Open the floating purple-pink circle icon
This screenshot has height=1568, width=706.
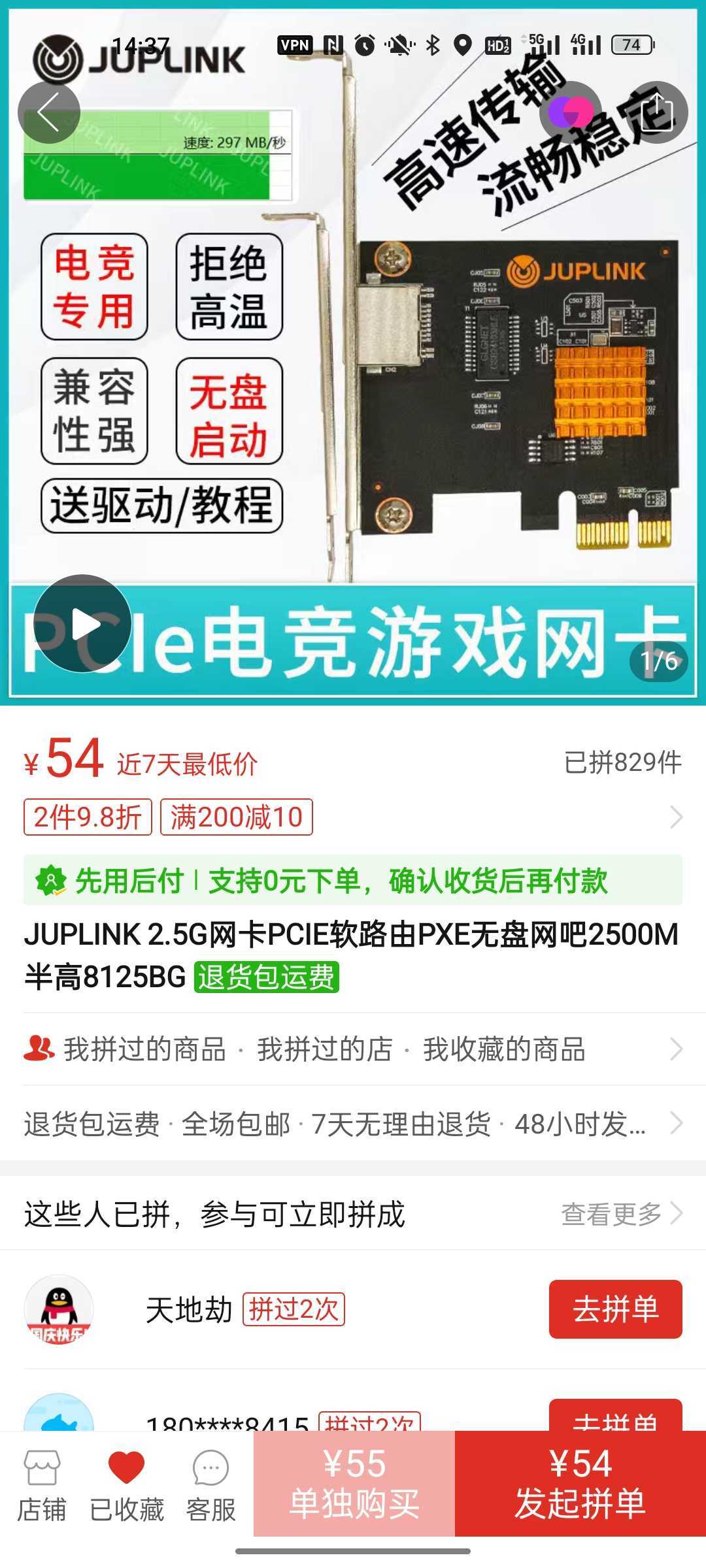click(x=570, y=112)
